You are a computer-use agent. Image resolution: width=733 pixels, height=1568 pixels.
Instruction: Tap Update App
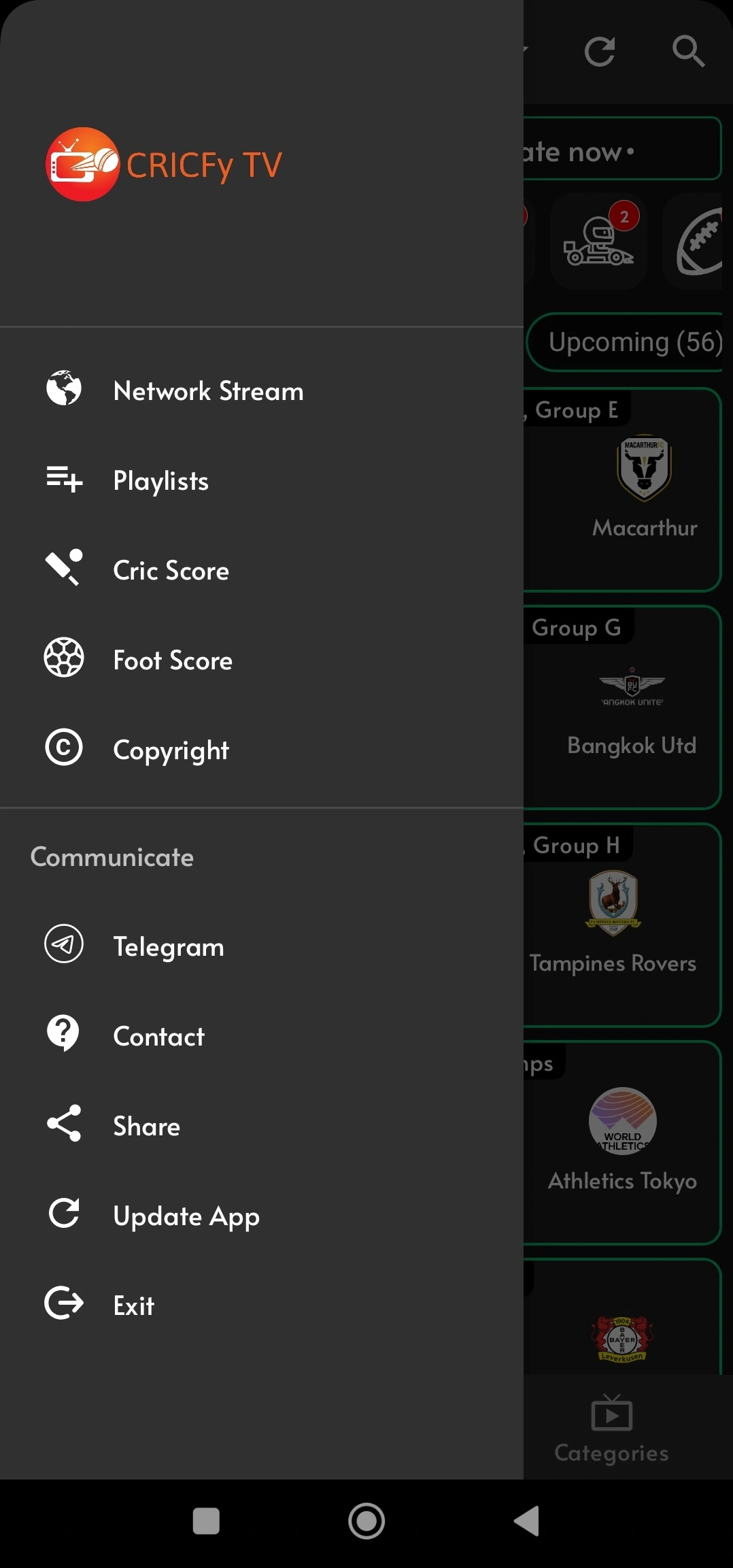186,1216
